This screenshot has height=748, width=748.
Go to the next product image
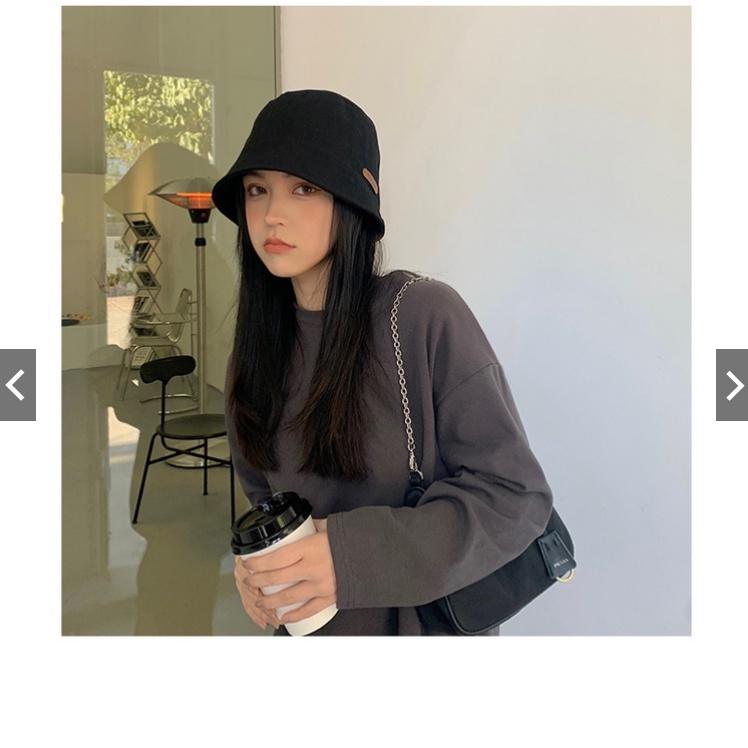tap(732, 385)
